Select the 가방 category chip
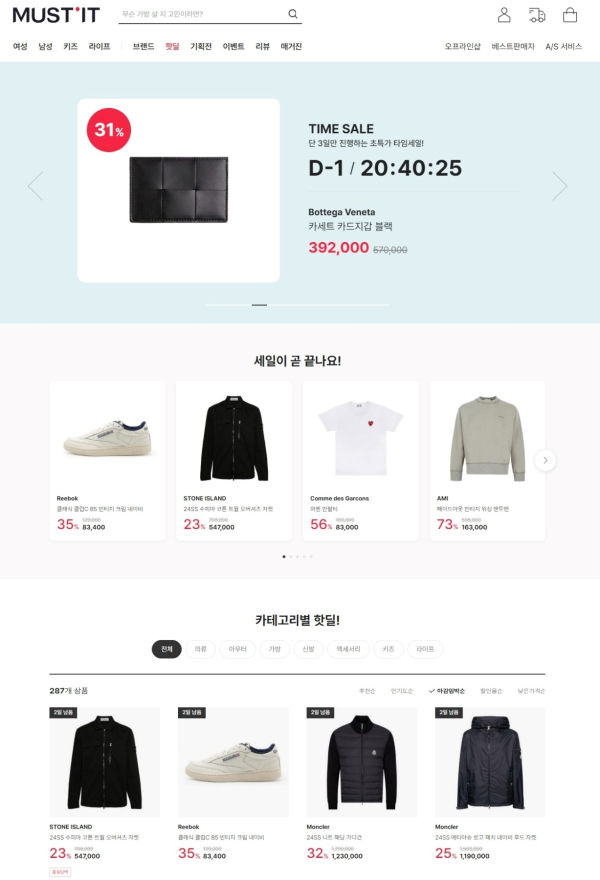Screen dimensions: 600x880 pyautogui.click(x=273, y=649)
